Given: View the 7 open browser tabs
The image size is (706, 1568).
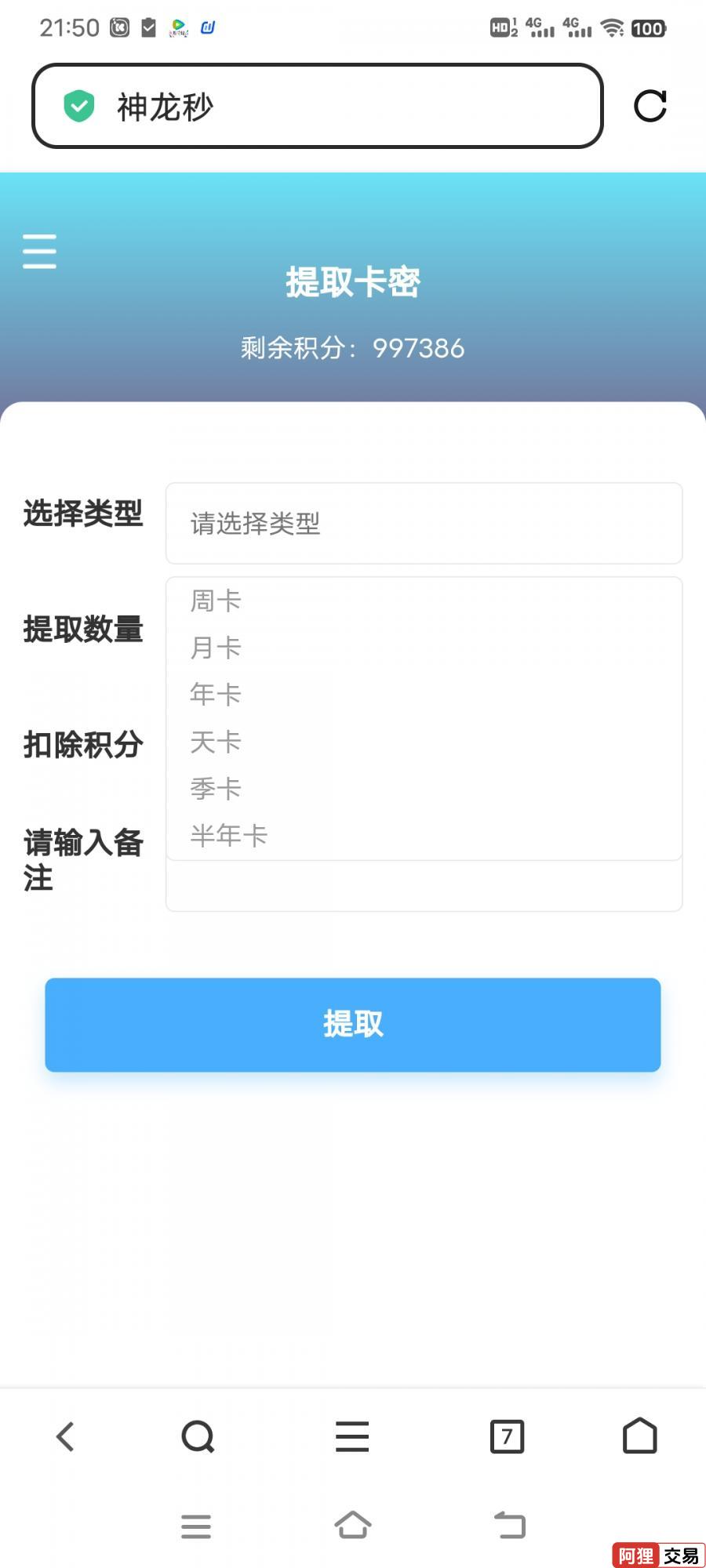Looking at the screenshot, I should 507,1436.
